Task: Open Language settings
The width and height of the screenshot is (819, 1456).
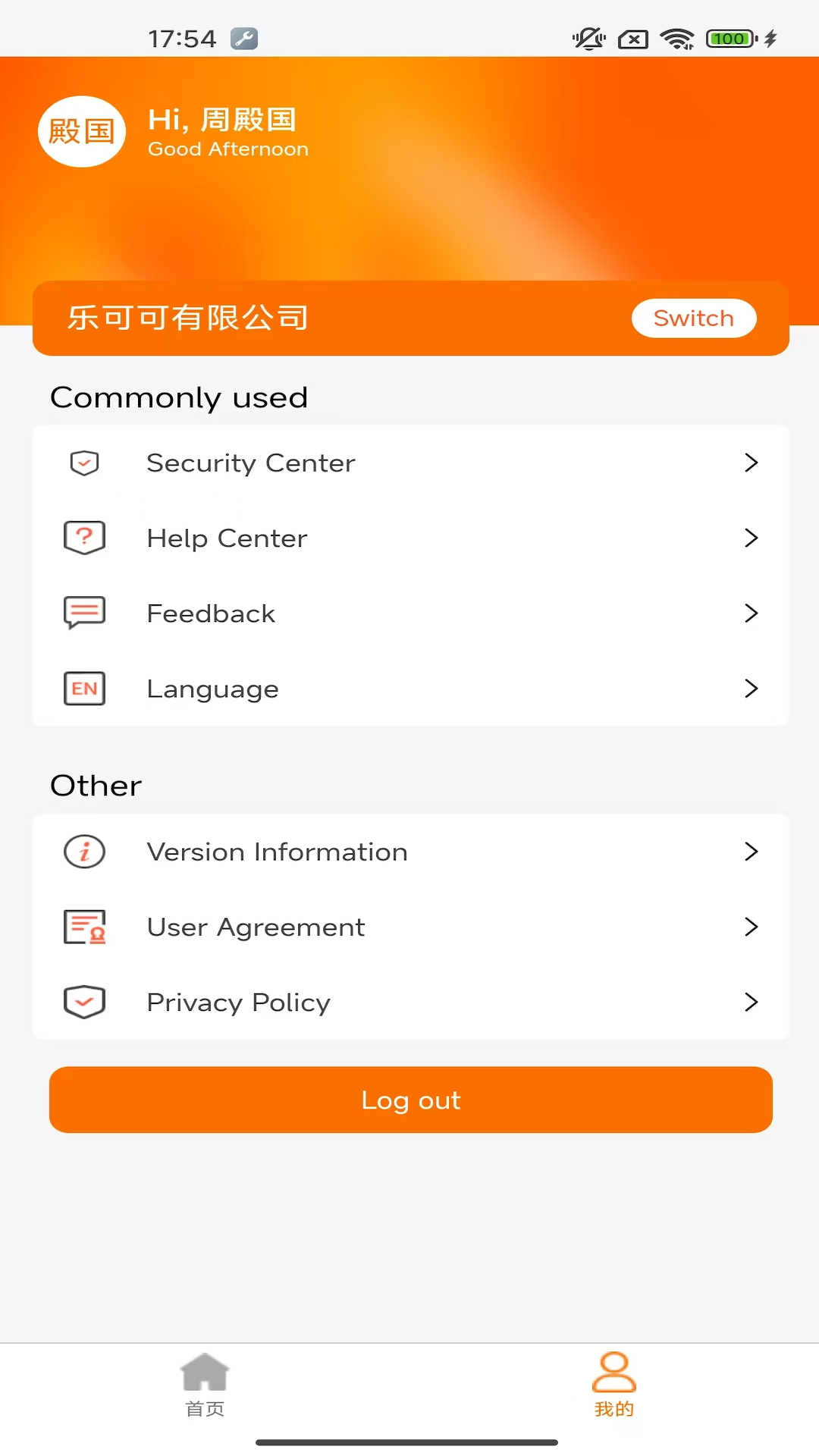Action: point(409,689)
